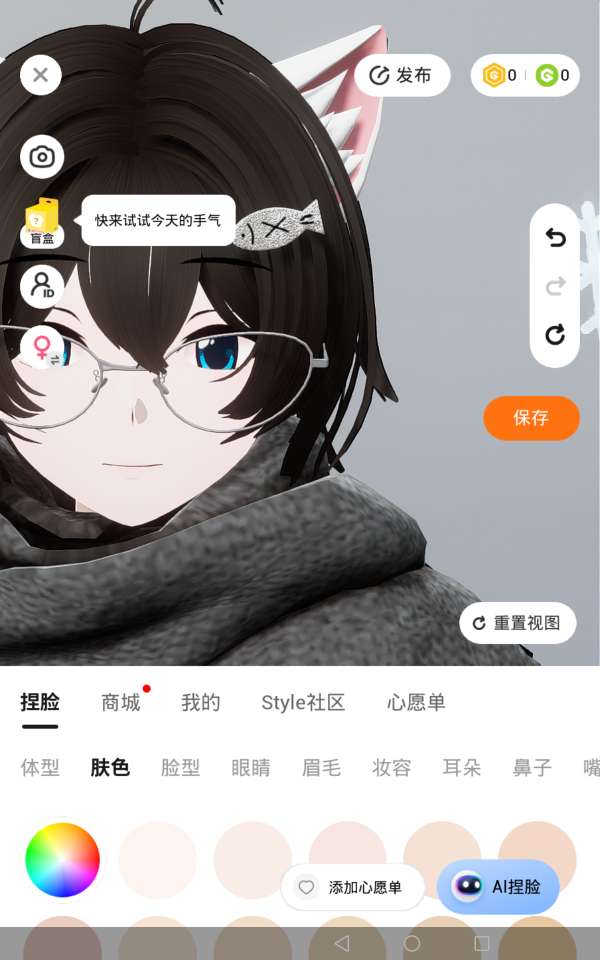Undo the last change
The image size is (600, 960).
click(x=555, y=237)
